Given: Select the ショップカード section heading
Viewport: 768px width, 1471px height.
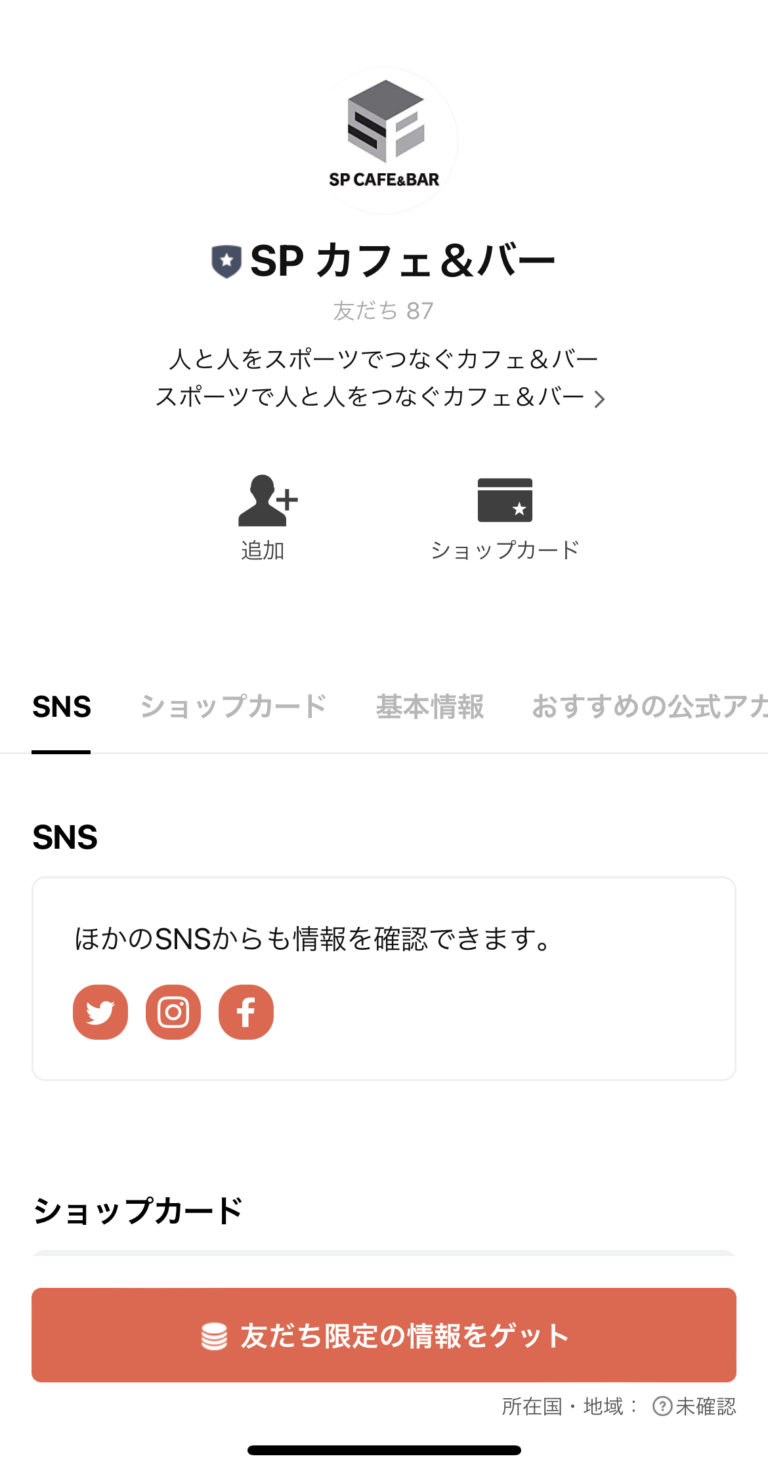Looking at the screenshot, I should pos(137,1211).
